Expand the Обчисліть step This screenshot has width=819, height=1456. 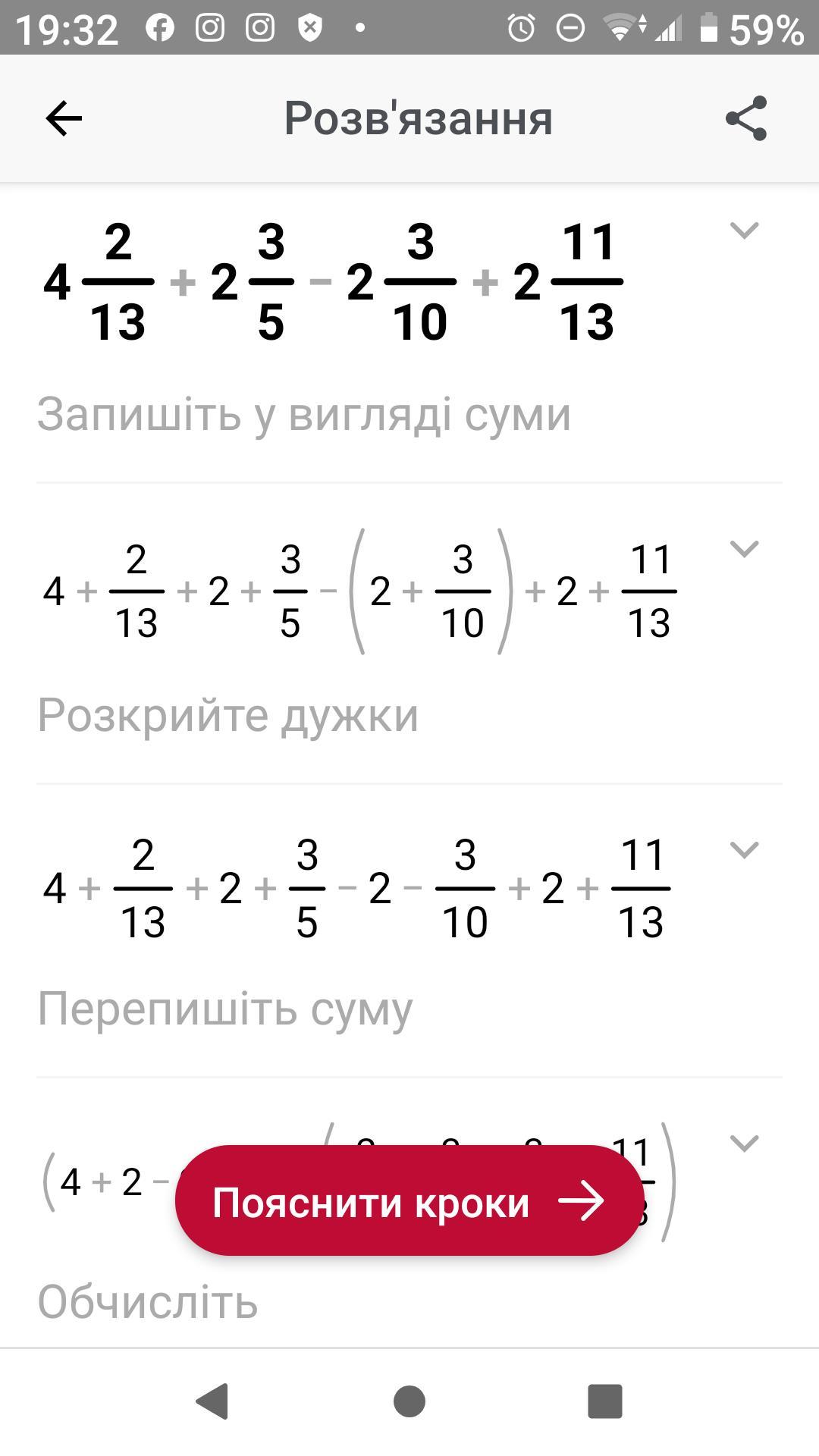tap(744, 1143)
